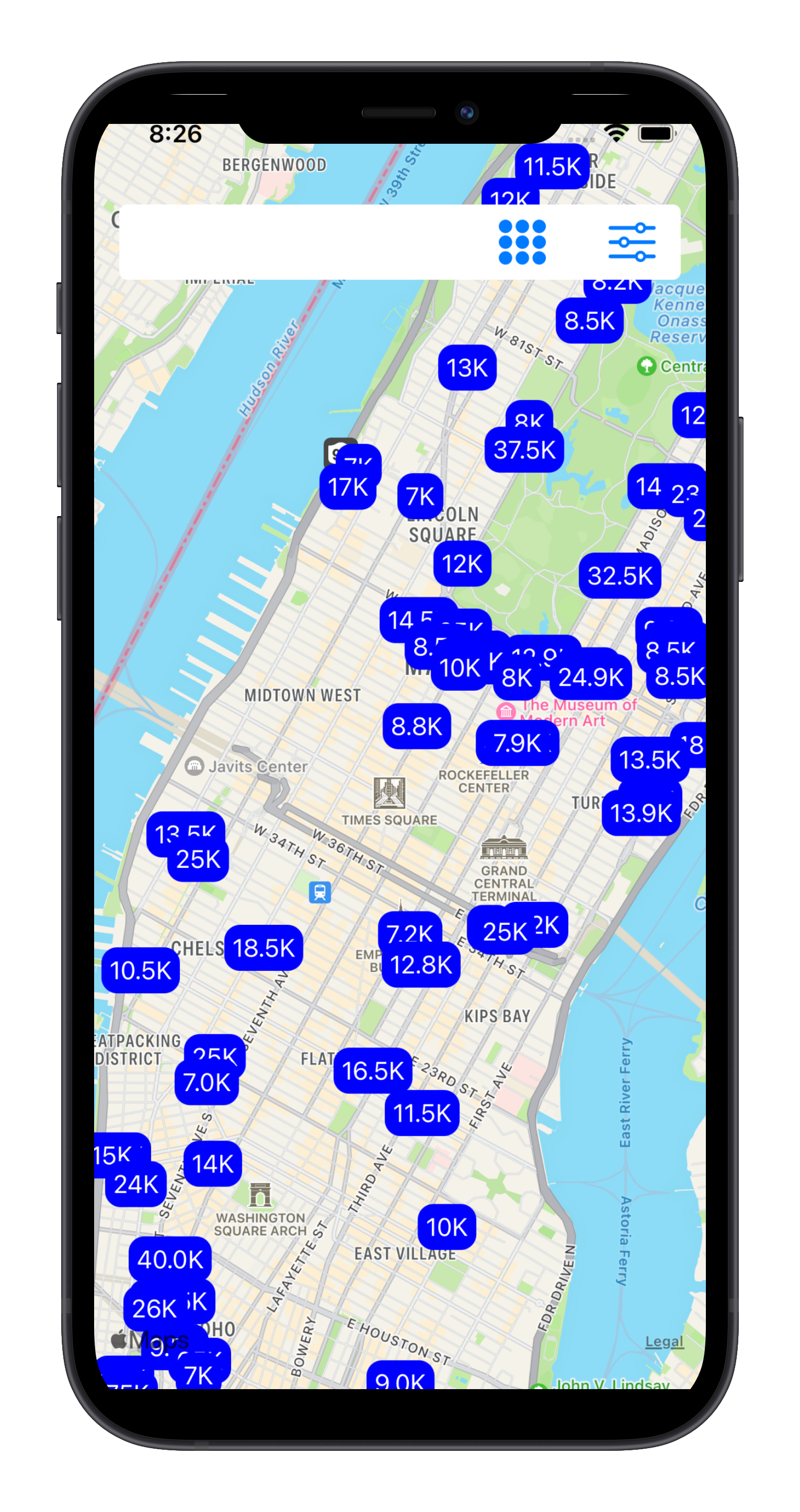This screenshot has height=1512, width=800.
Task: Open the 17K listing marker
Action: 348,487
